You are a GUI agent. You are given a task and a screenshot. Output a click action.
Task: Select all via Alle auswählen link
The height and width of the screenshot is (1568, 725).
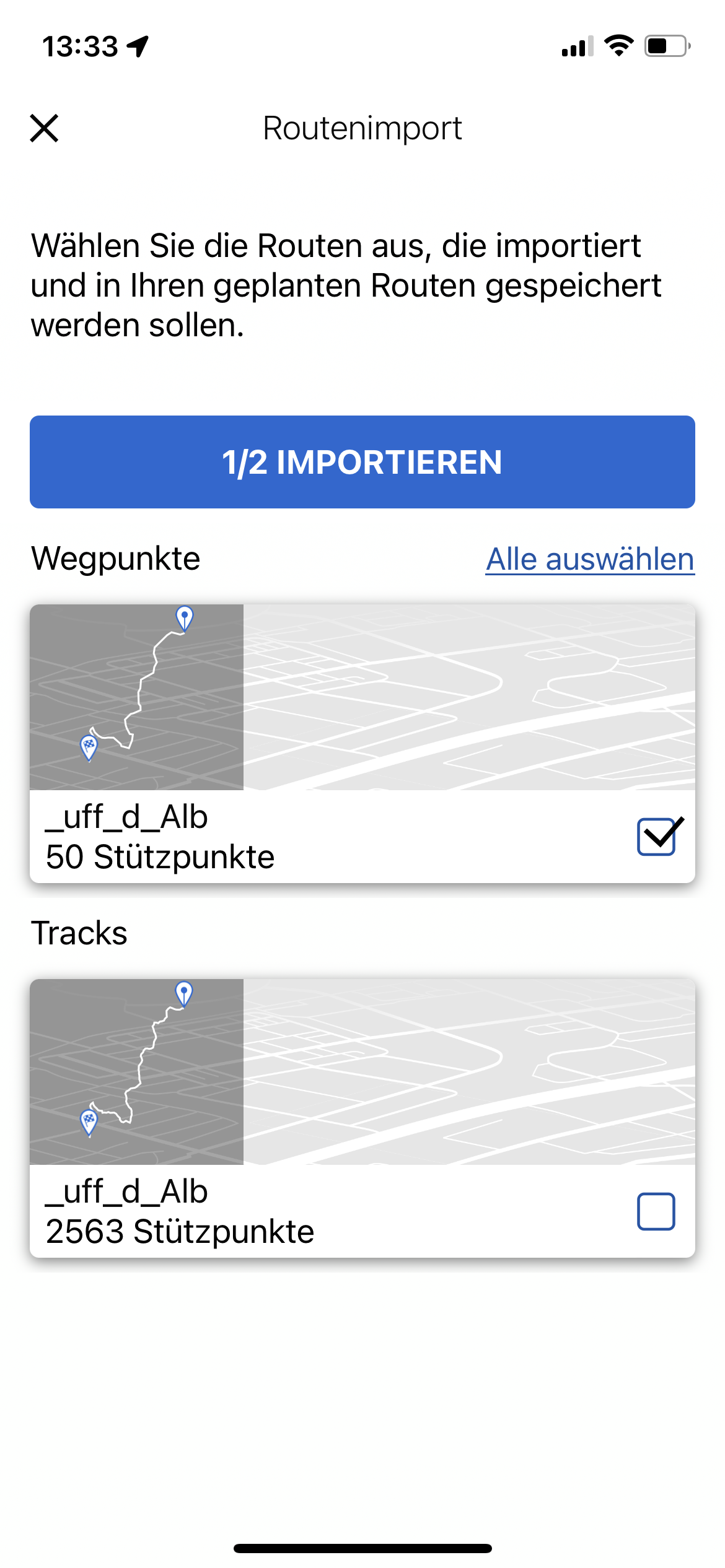pyautogui.click(x=590, y=559)
